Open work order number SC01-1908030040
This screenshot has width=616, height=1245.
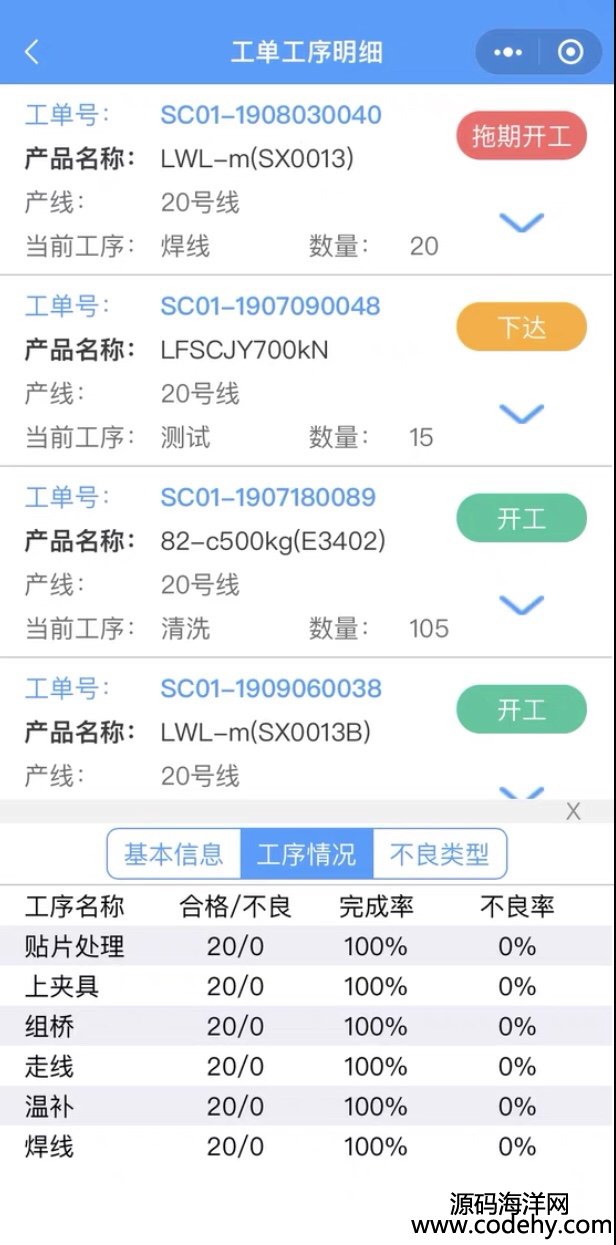point(271,115)
